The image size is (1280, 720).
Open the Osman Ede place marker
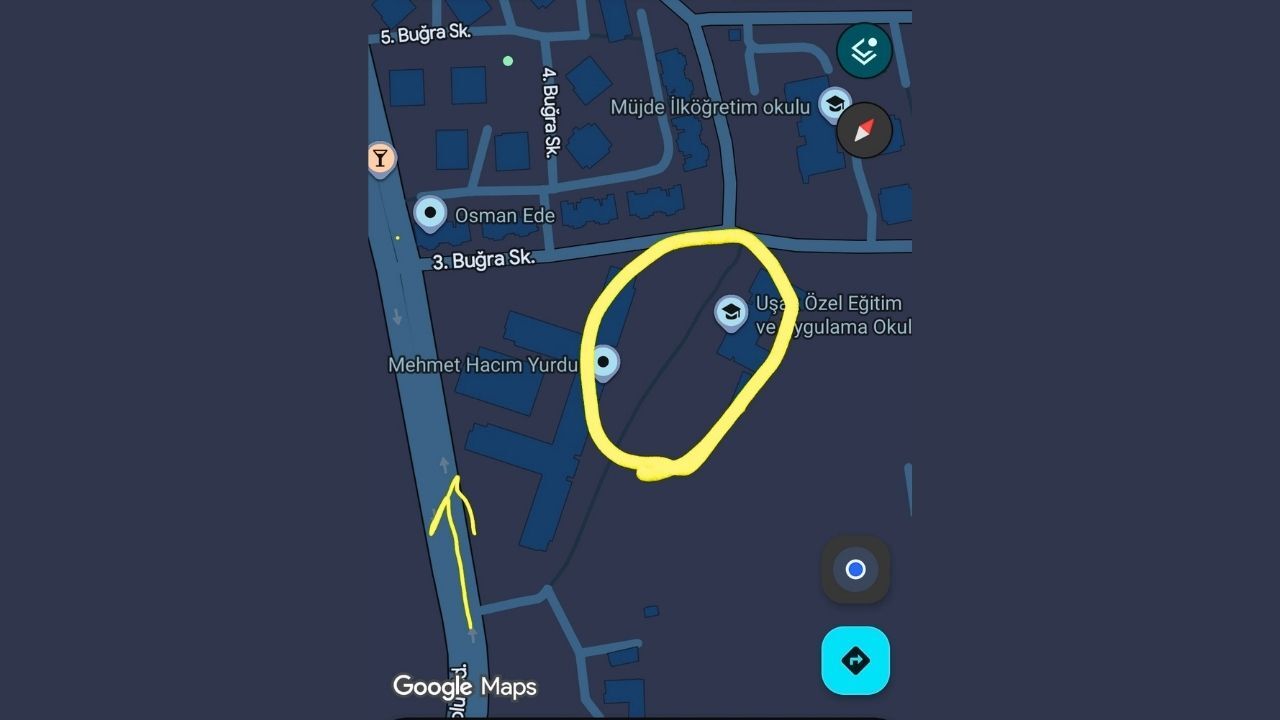coord(430,212)
